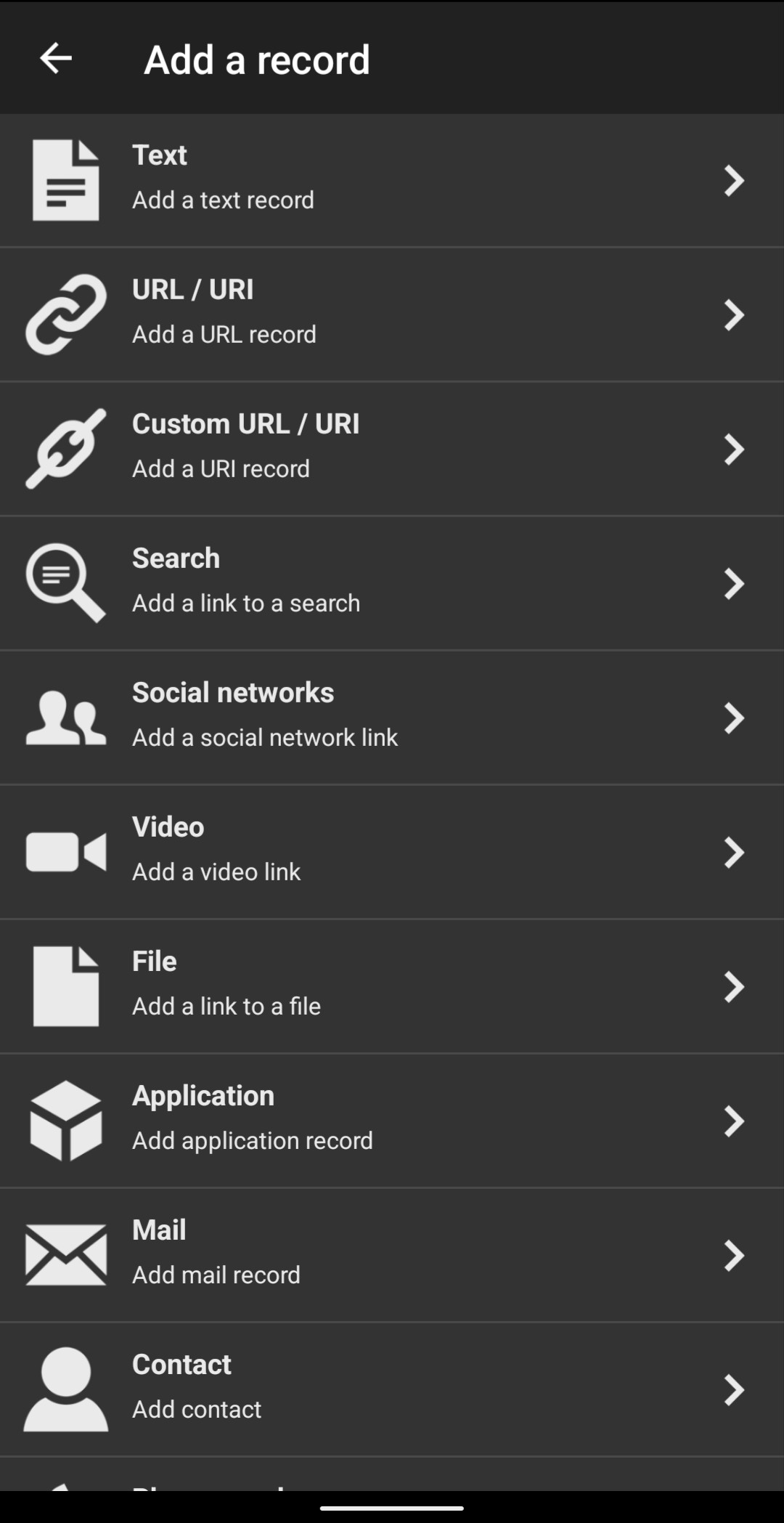
Task: Go back from Add a record
Action: coord(56,58)
